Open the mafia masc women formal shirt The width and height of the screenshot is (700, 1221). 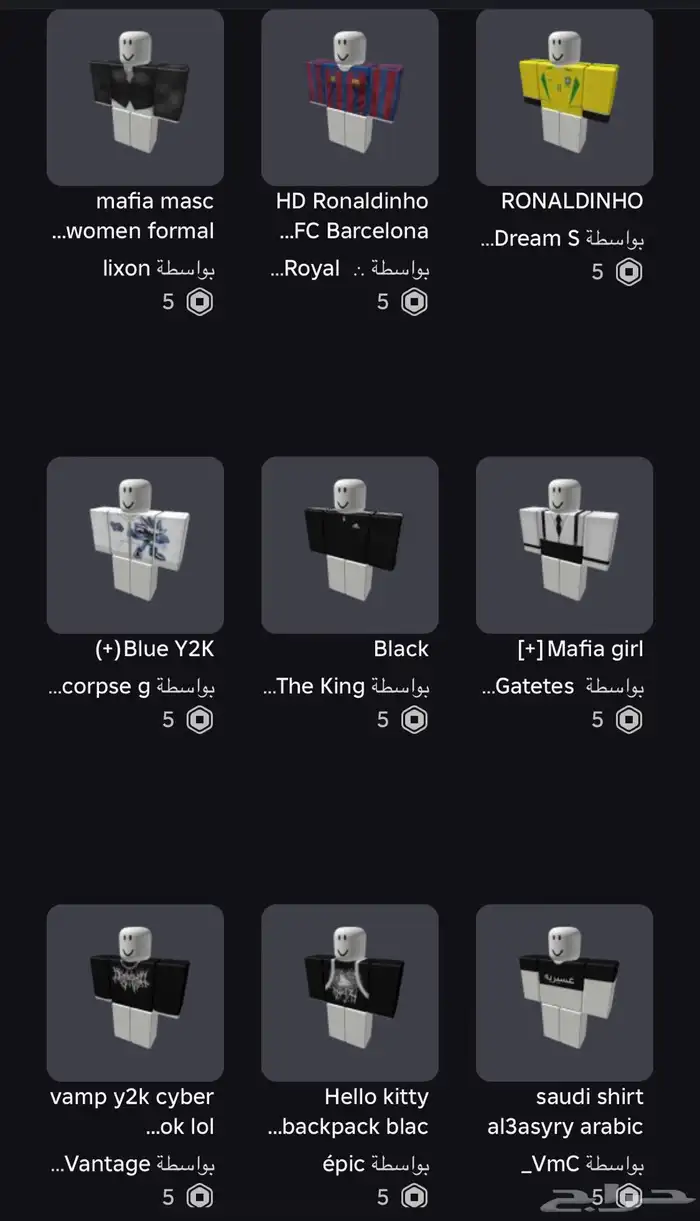coord(135,97)
